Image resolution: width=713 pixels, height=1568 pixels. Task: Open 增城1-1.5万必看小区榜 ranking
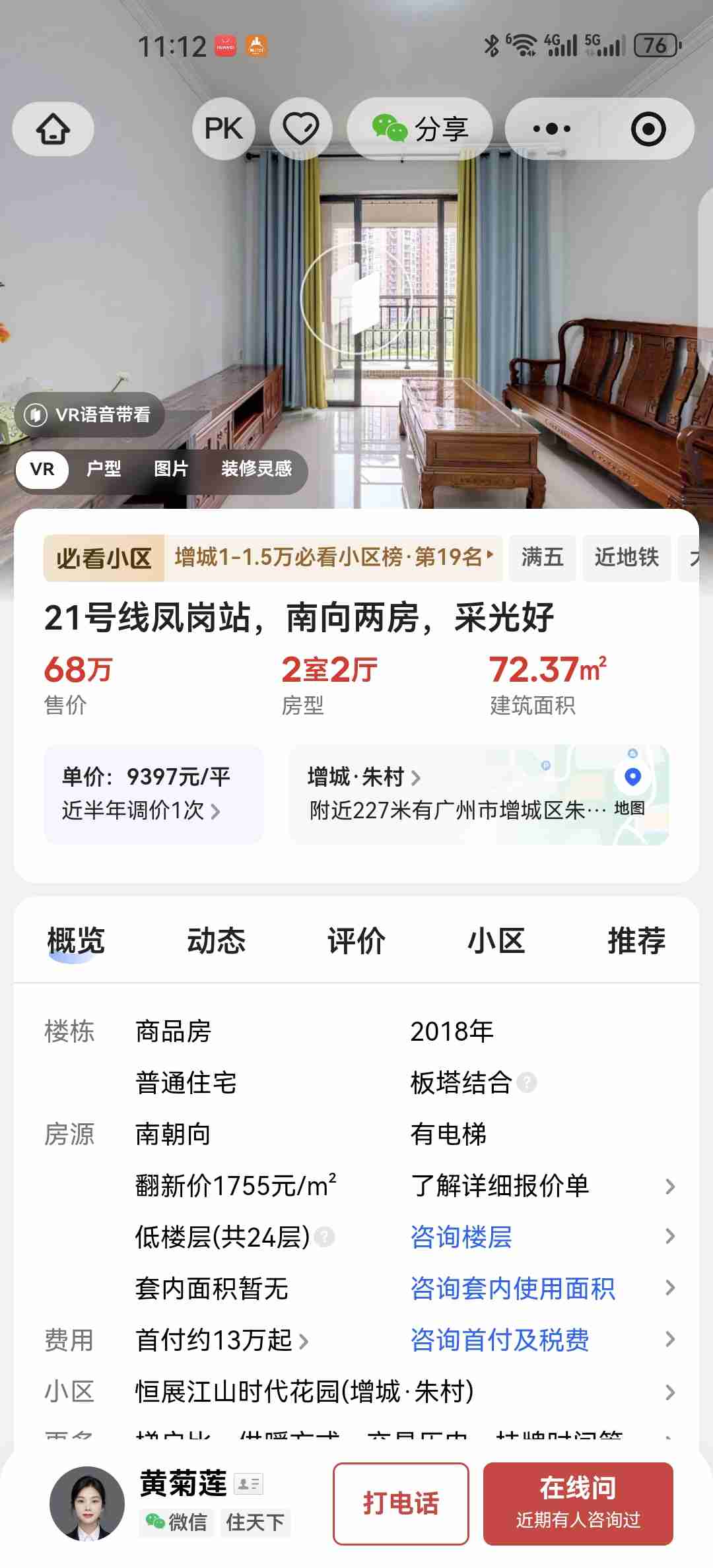(333, 558)
